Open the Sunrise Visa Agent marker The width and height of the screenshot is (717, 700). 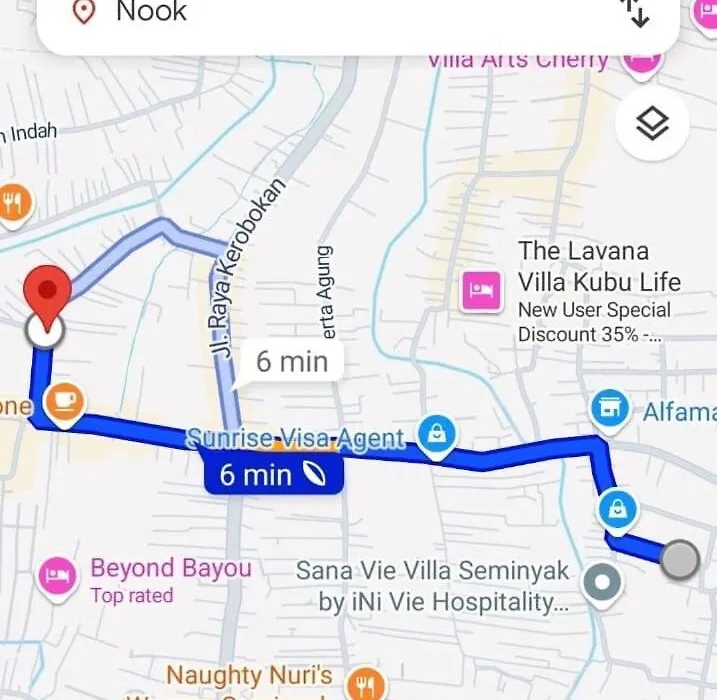[x=437, y=434]
